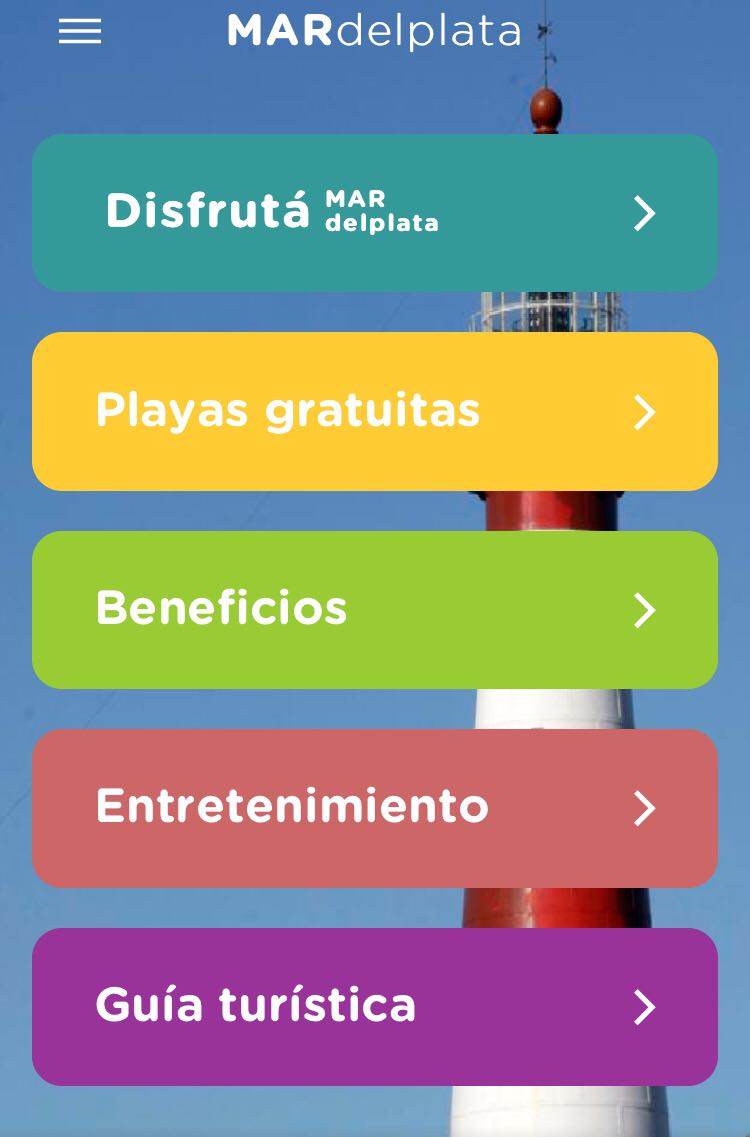Go to Playas gratuitas
750x1137 pixels.
tap(374, 411)
